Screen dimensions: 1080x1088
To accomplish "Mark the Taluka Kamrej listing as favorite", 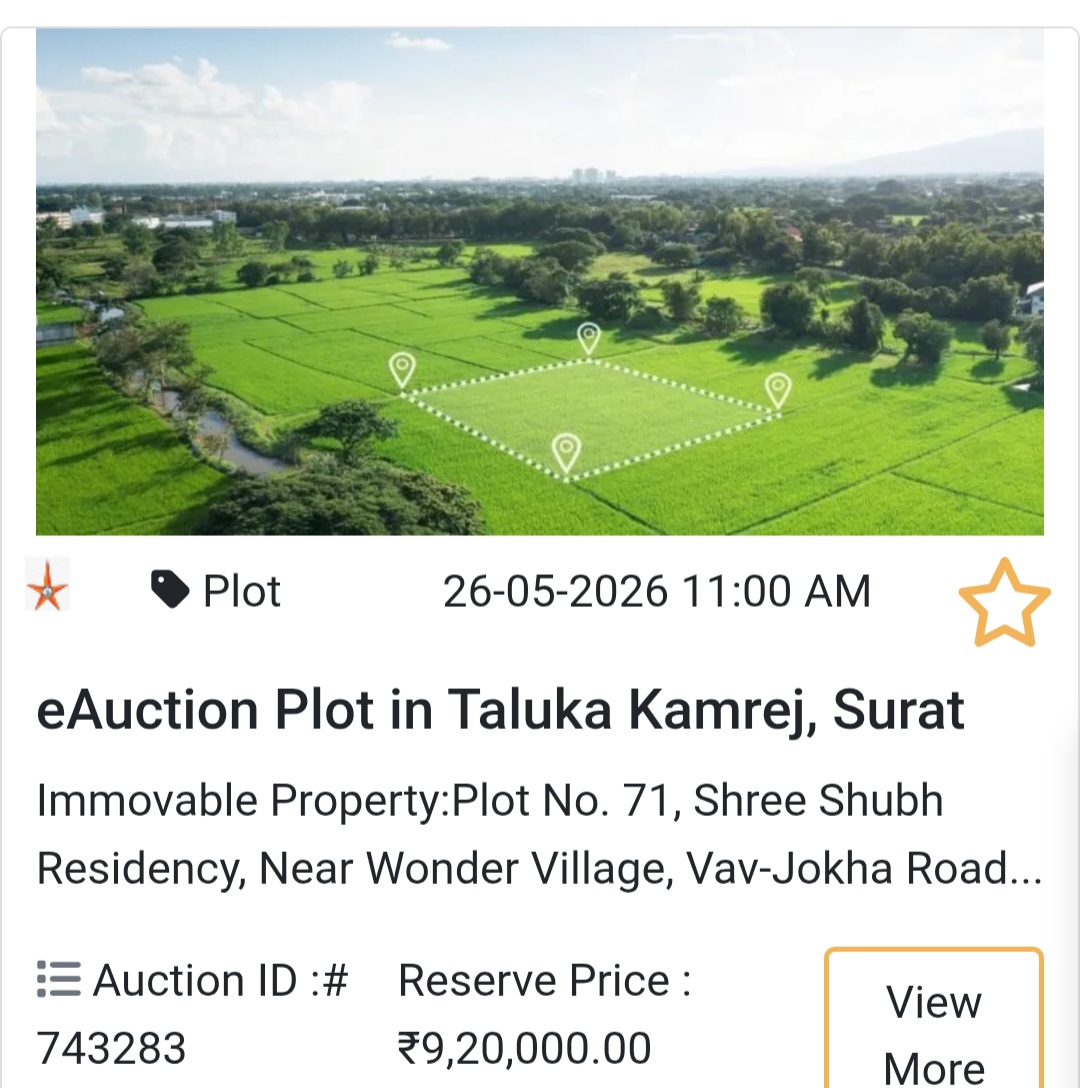I will click(1006, 604).
